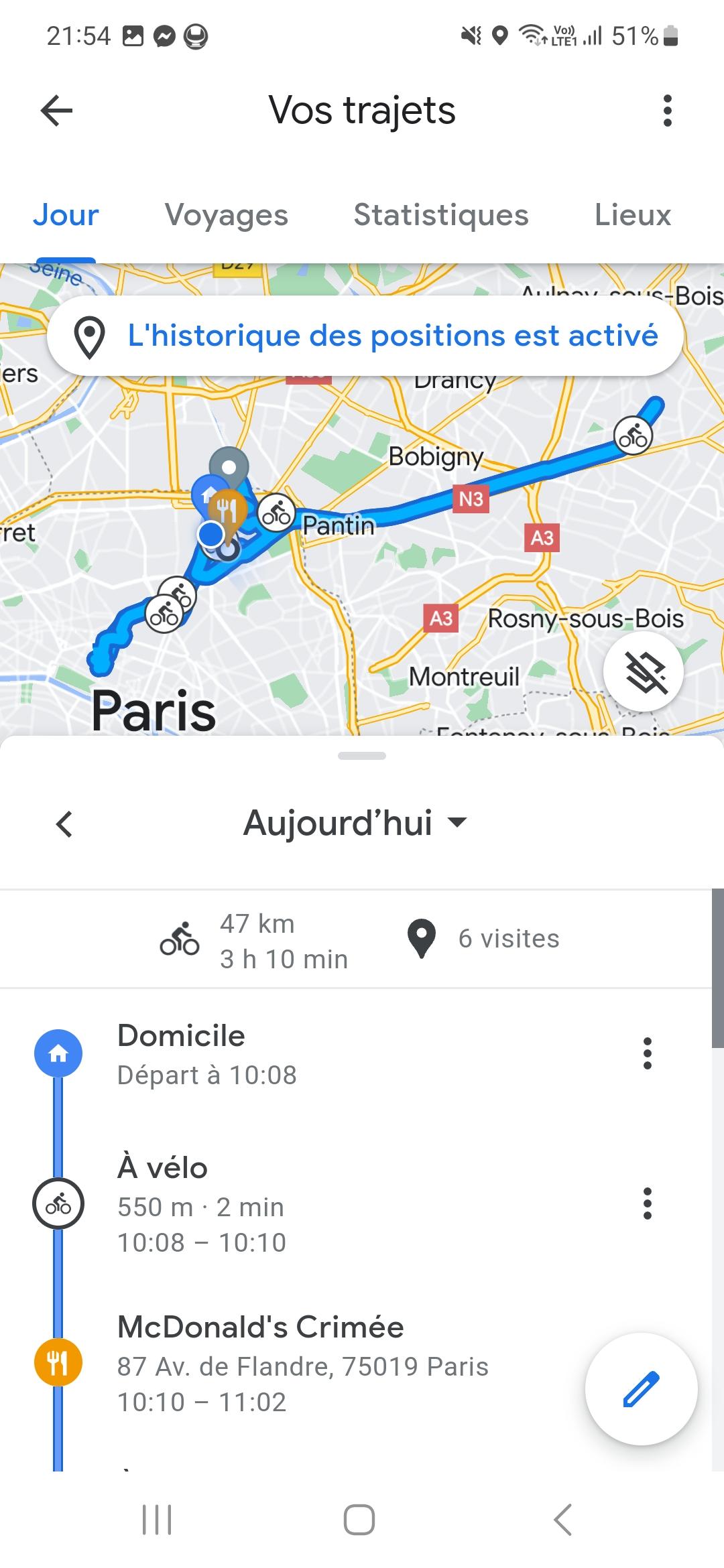Tap the L'historique des positions est activé chip

click(365, 336)
